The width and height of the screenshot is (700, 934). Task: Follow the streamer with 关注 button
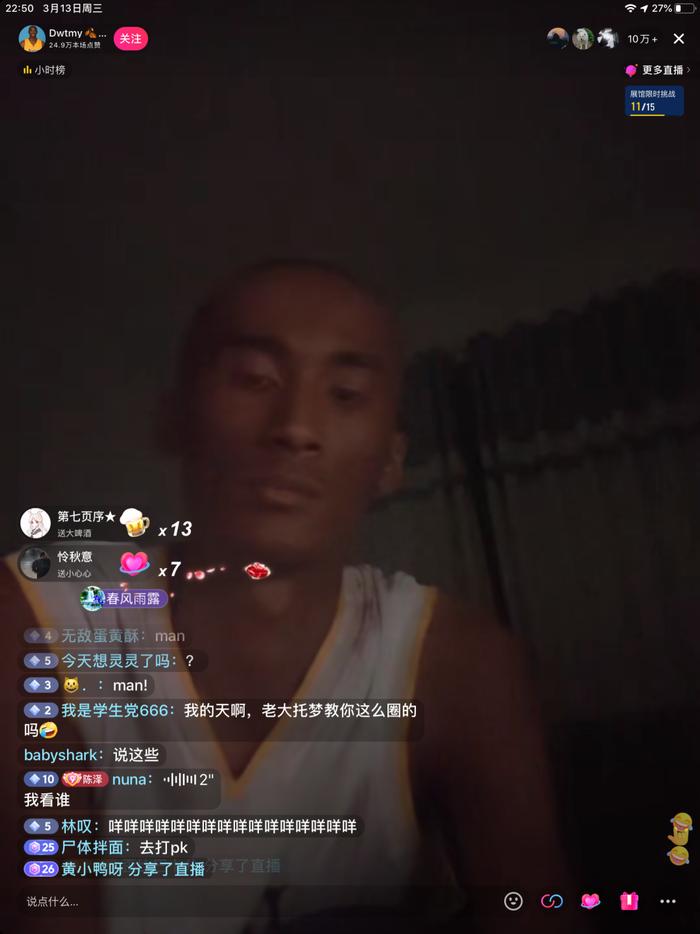point(130,39)
